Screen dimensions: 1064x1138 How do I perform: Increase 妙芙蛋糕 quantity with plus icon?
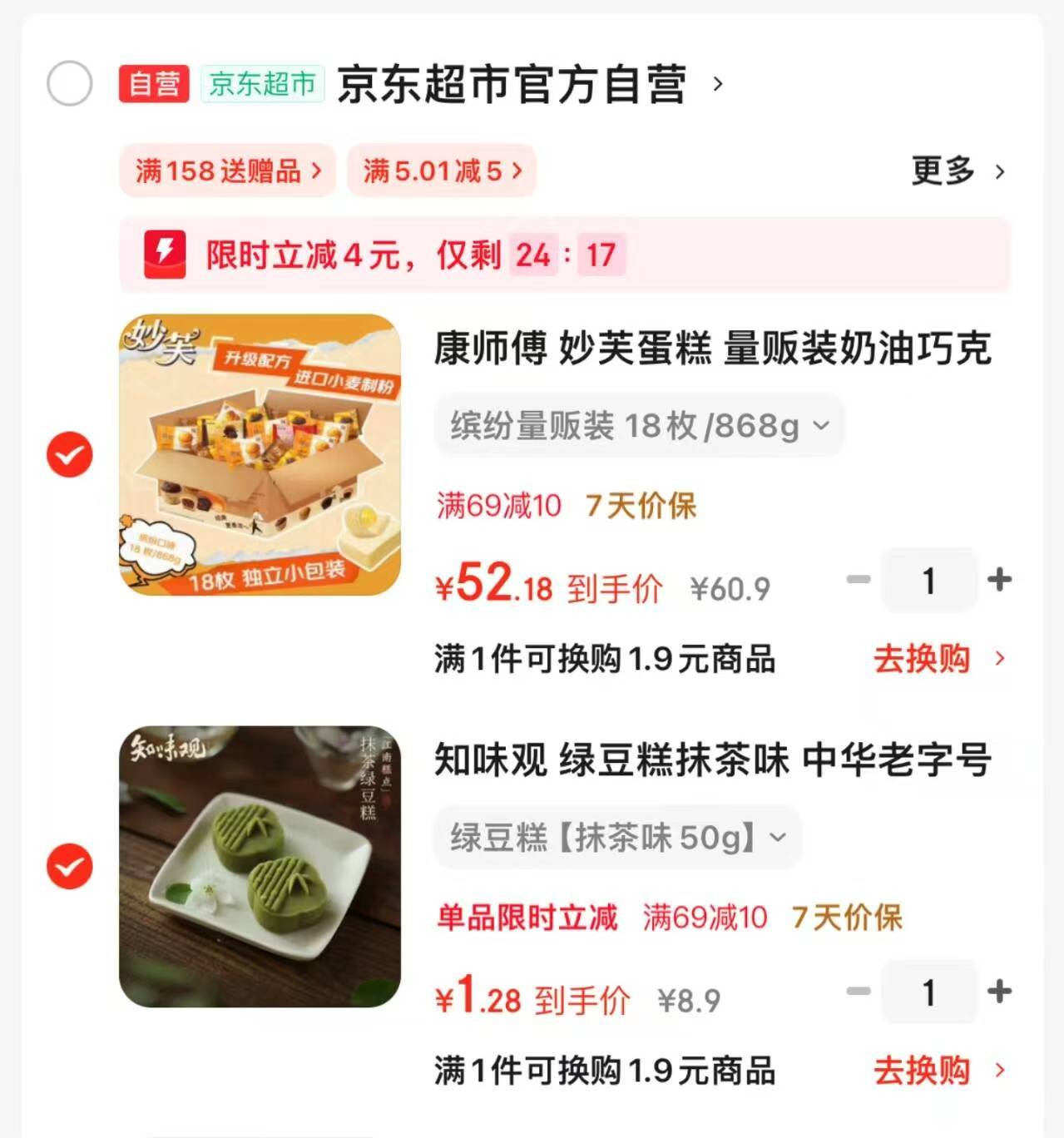(x=998, y=581)
